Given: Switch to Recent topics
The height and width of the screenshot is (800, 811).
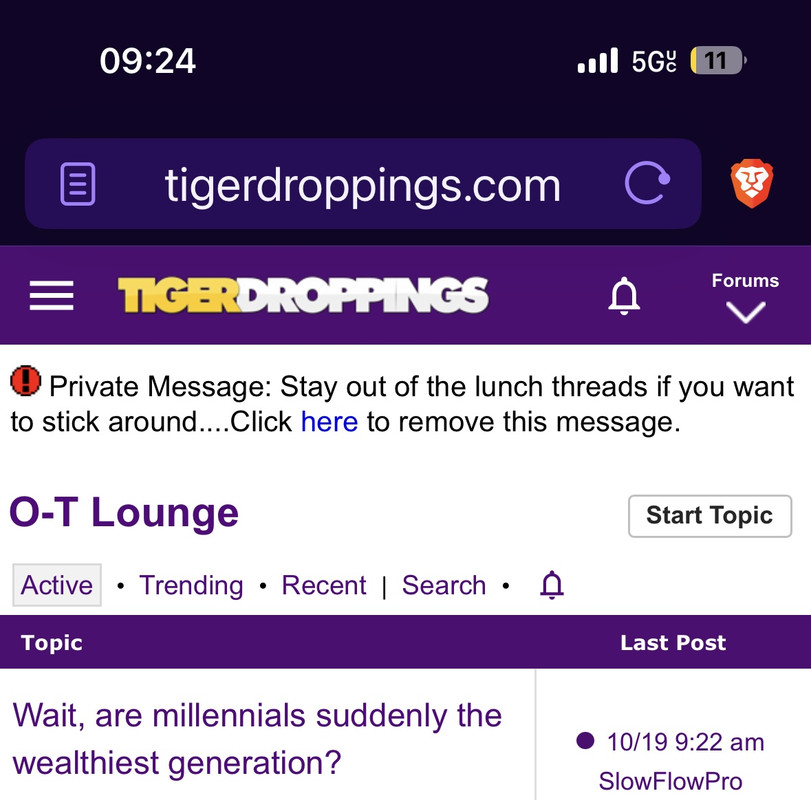Looking at the screenshot, I should [x=324, y=586].
